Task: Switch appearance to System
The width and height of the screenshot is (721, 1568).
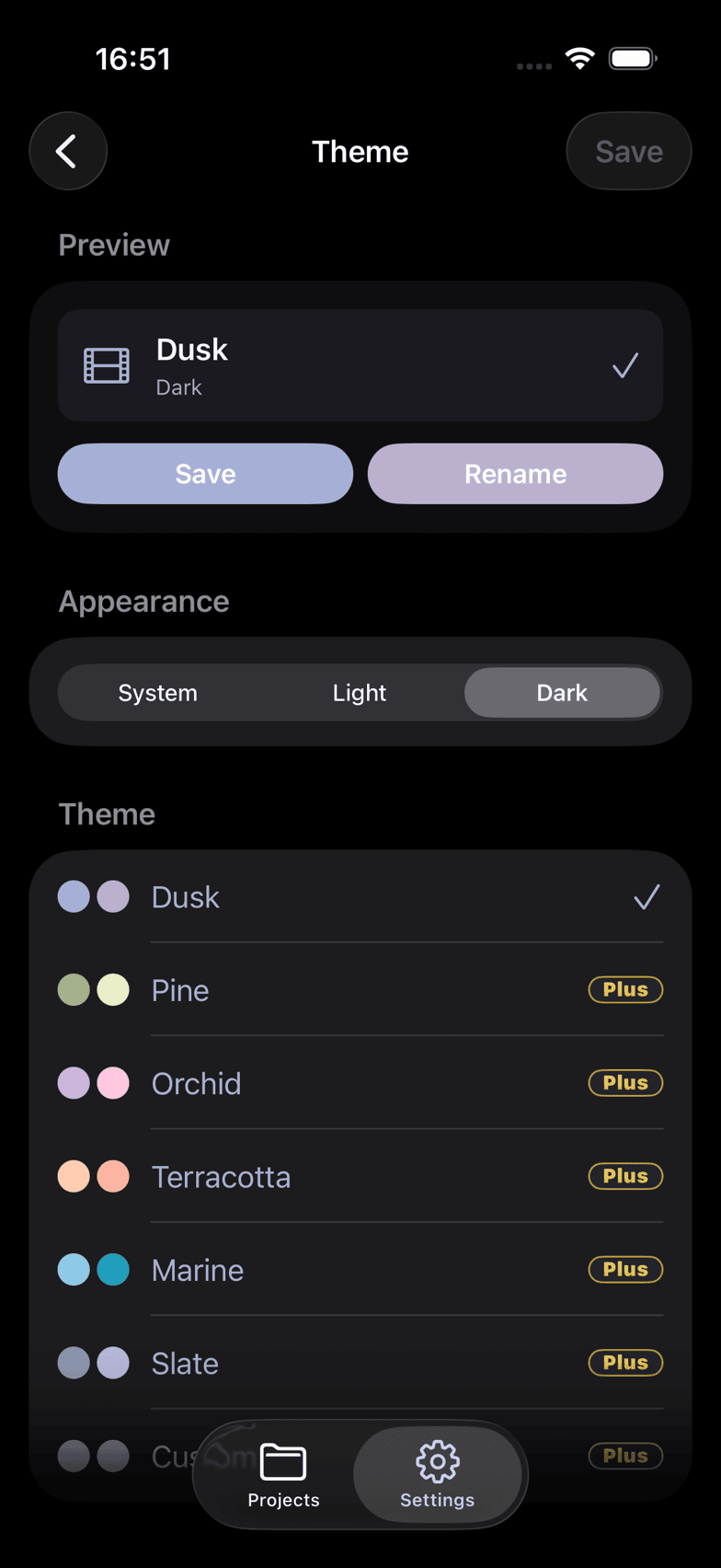Action: (x=158, y=693)
